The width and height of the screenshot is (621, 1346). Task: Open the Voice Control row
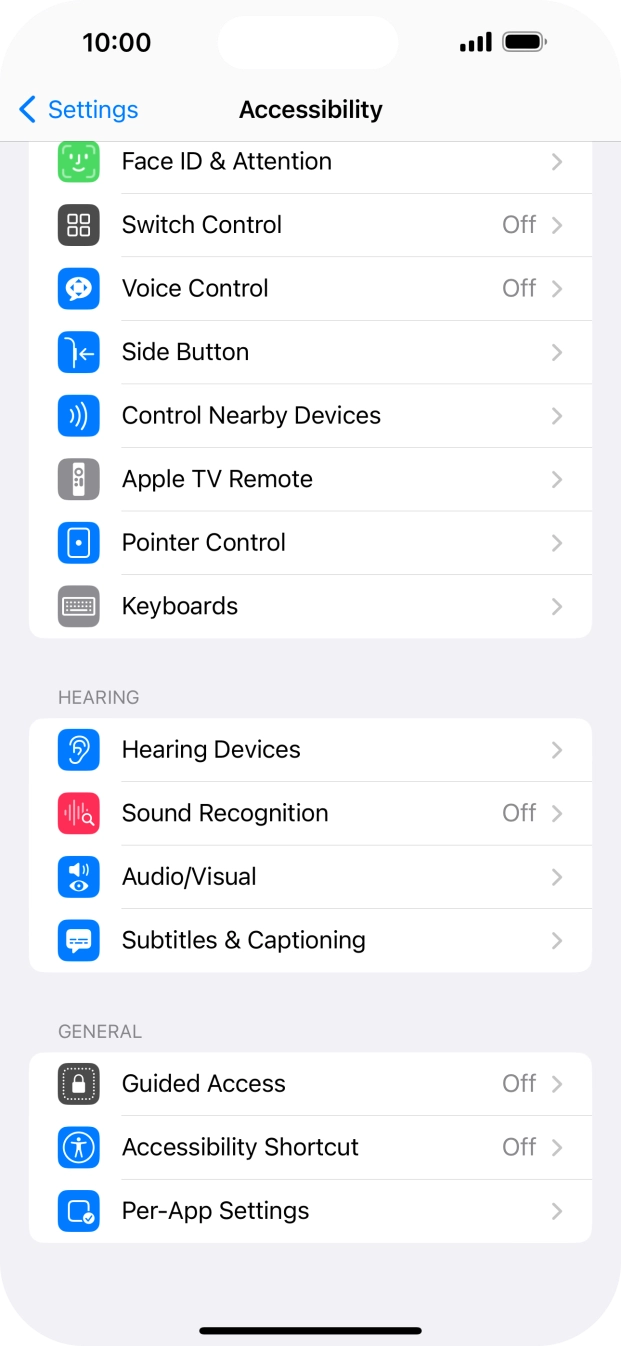(x=310, y=289)
